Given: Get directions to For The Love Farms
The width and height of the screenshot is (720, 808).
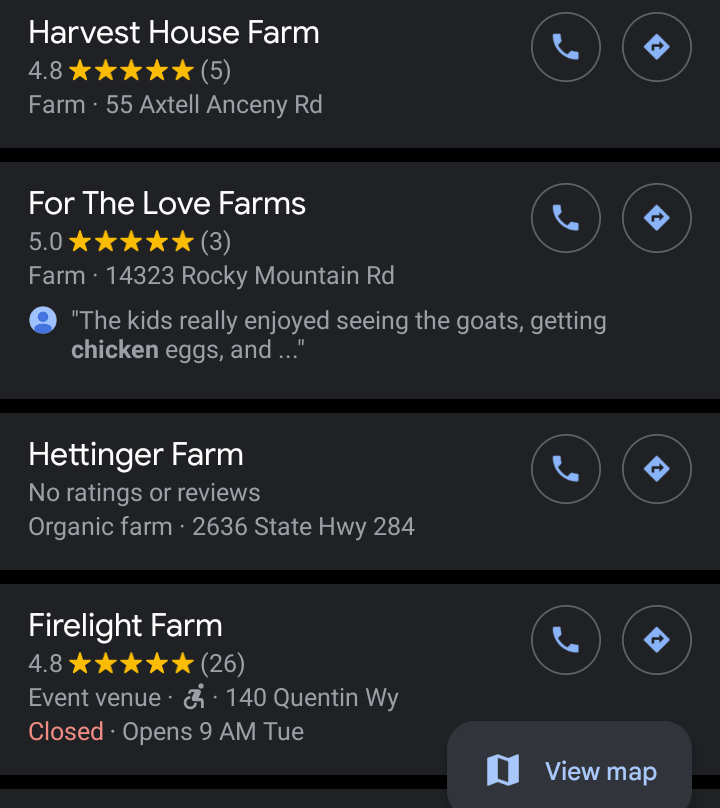Looking at the screenshot, I should click(x=657, y=217).
